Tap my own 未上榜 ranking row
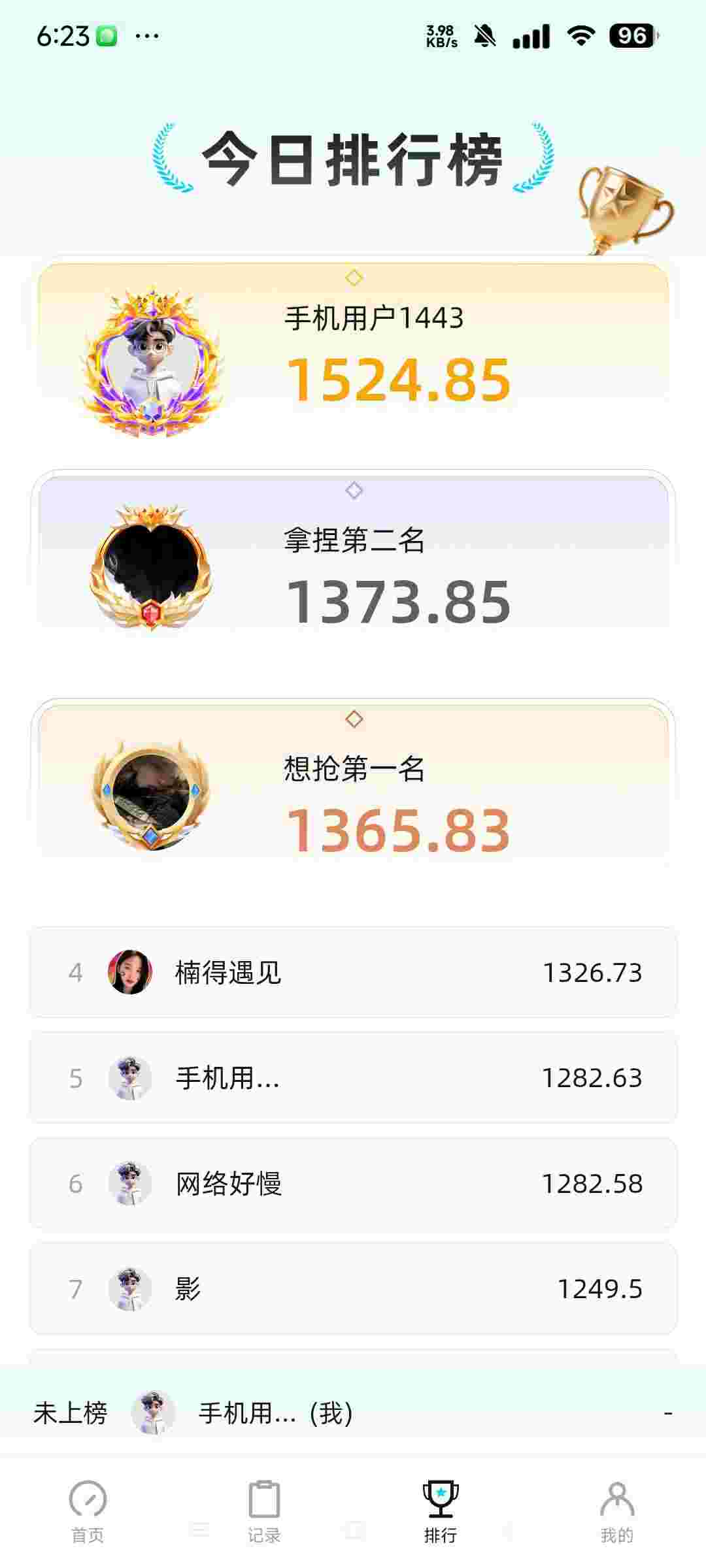706x1568 pixels. 353,1413
